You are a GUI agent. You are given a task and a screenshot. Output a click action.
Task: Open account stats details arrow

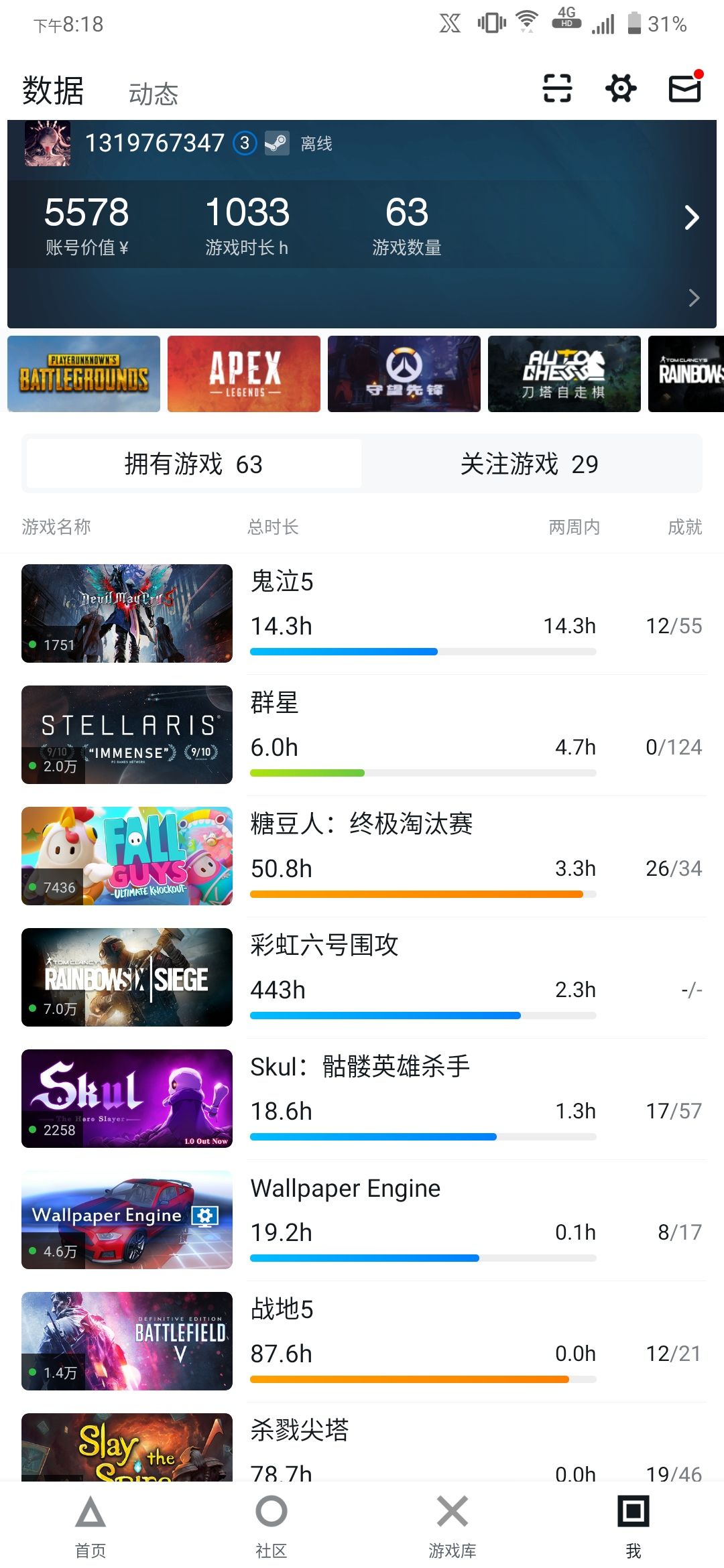[692, 217]
